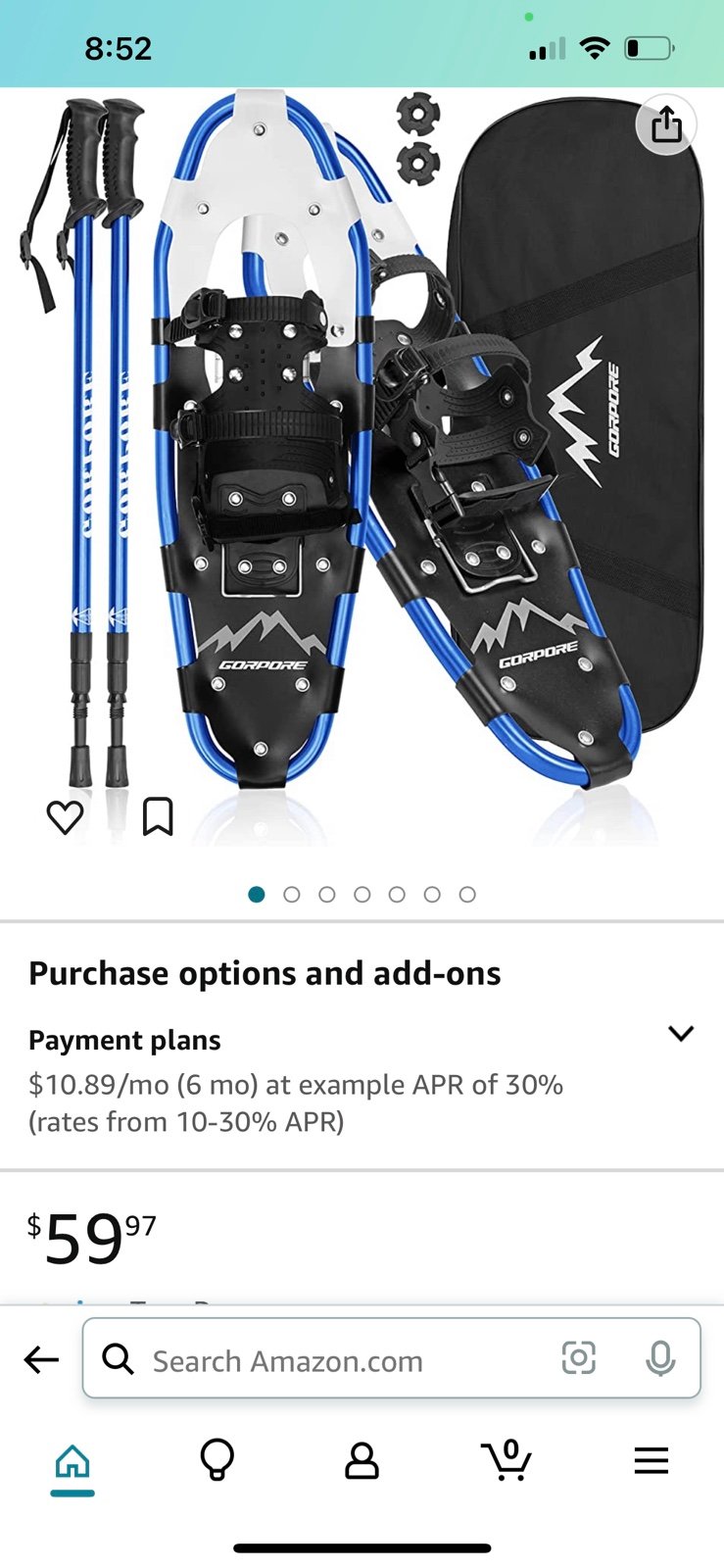
Task: Open the account profile tab
Action: pyautogui.click(x=362, y=1460)
